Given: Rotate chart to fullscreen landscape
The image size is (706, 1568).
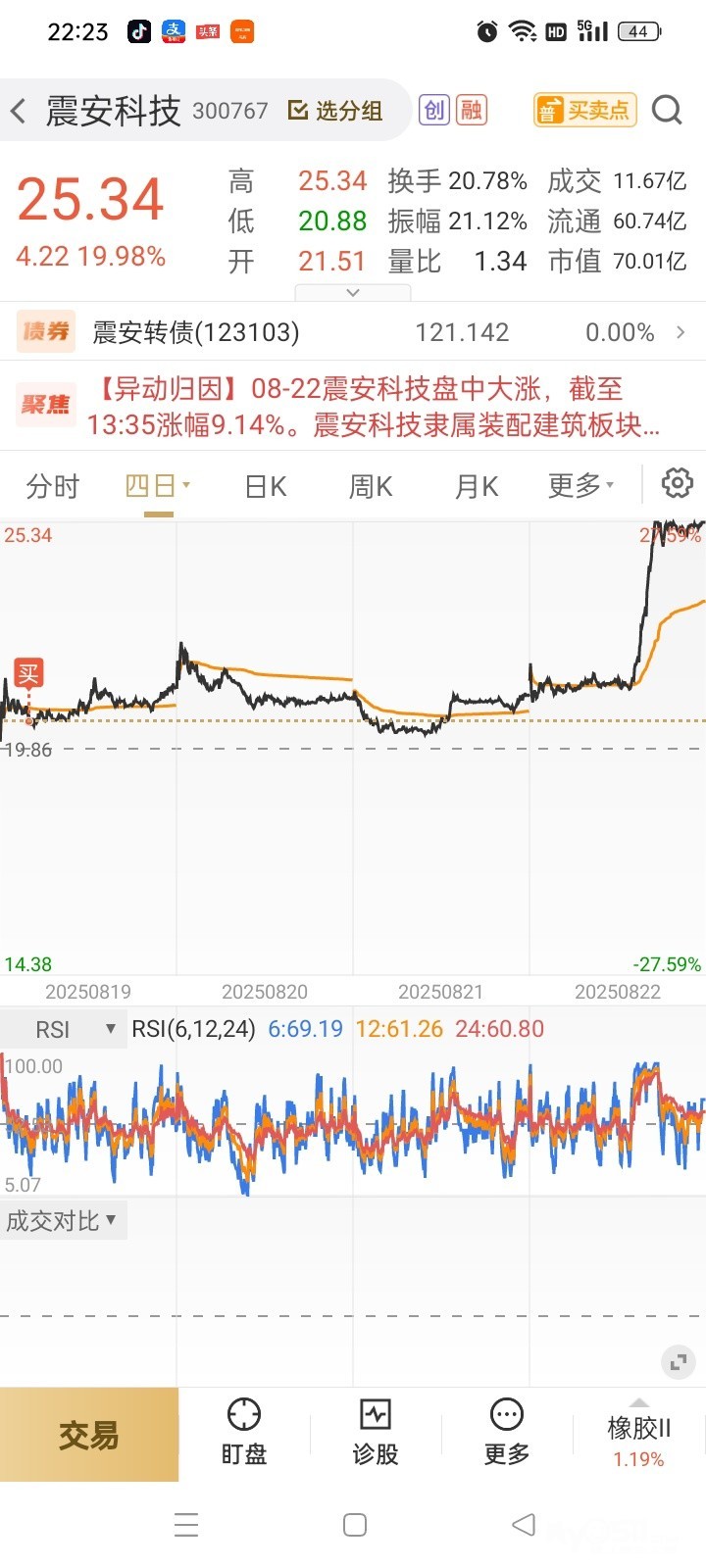Looking at the screenshot, I should tap(678, 1361).
